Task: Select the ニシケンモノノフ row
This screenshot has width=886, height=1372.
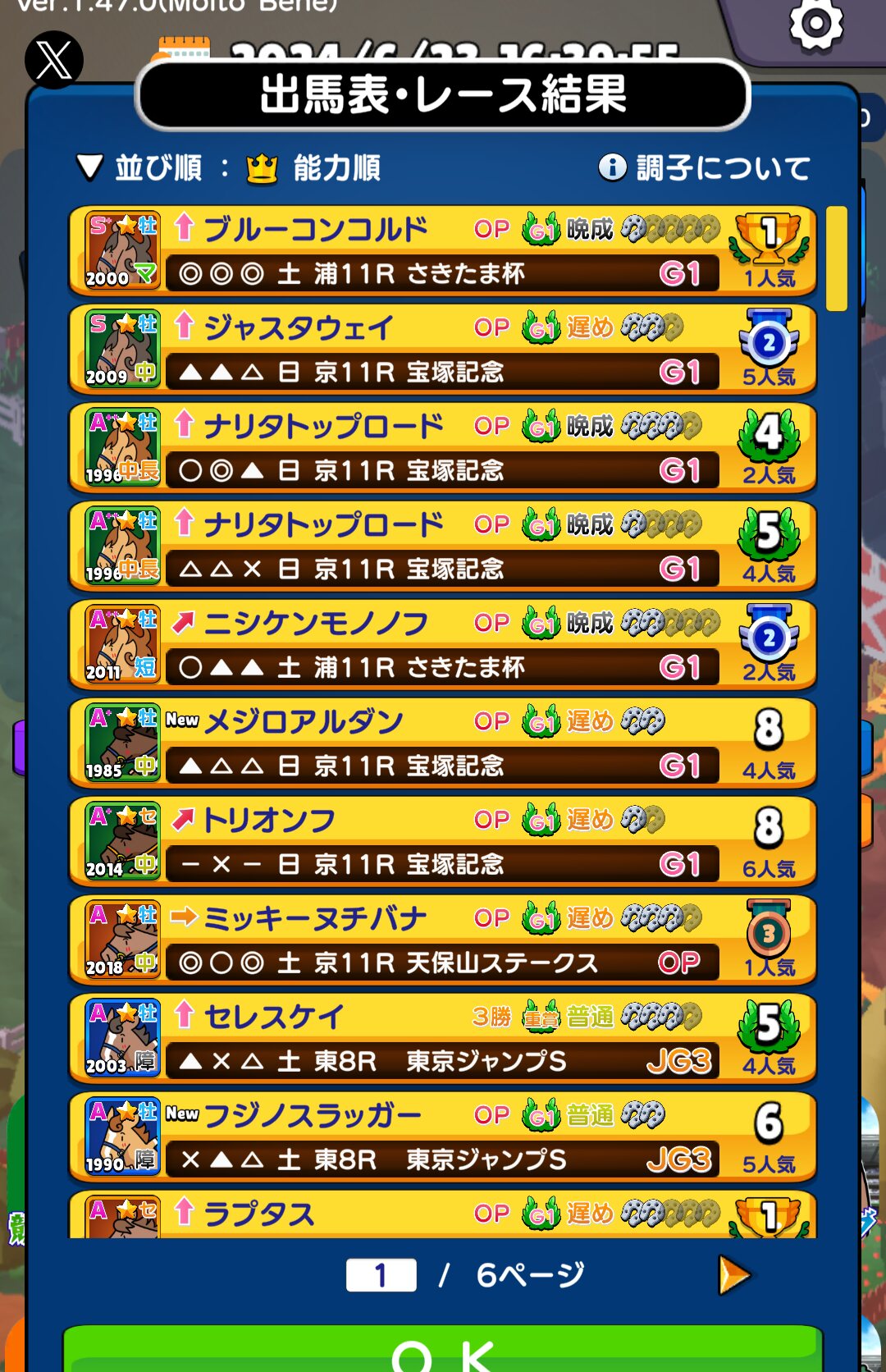Action: 442,645
